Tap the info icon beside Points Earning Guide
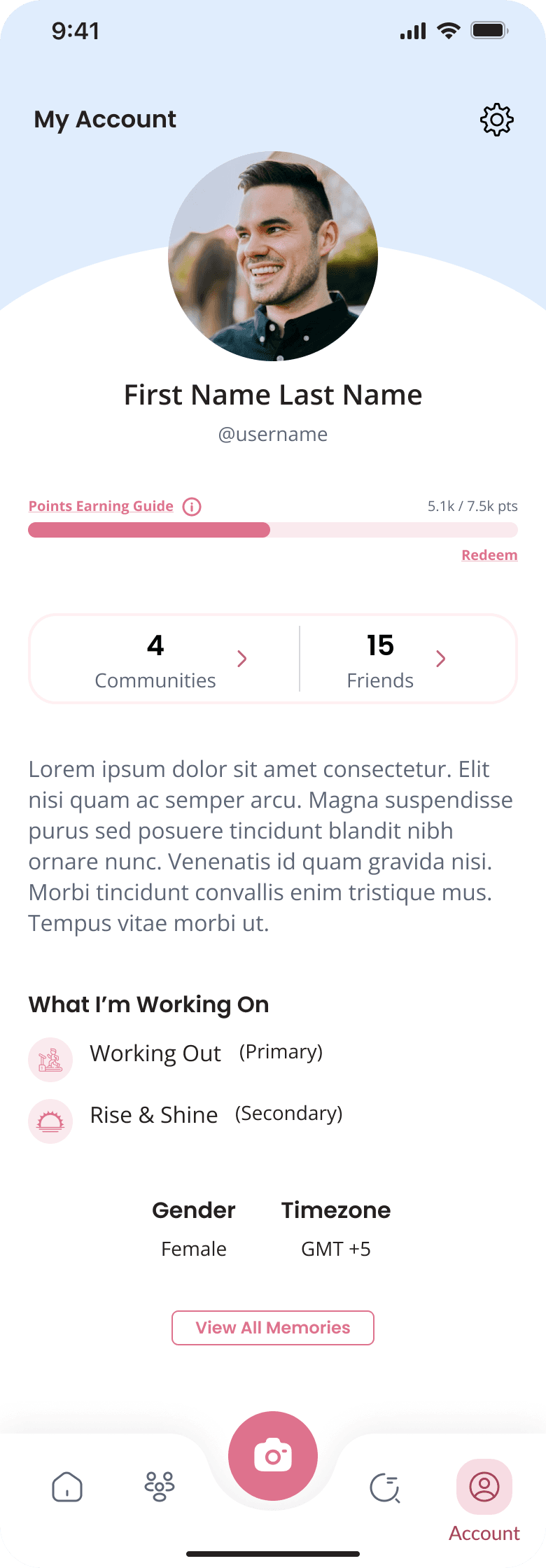This screenshot has height=1568, width=546. (x=192, y=506)
